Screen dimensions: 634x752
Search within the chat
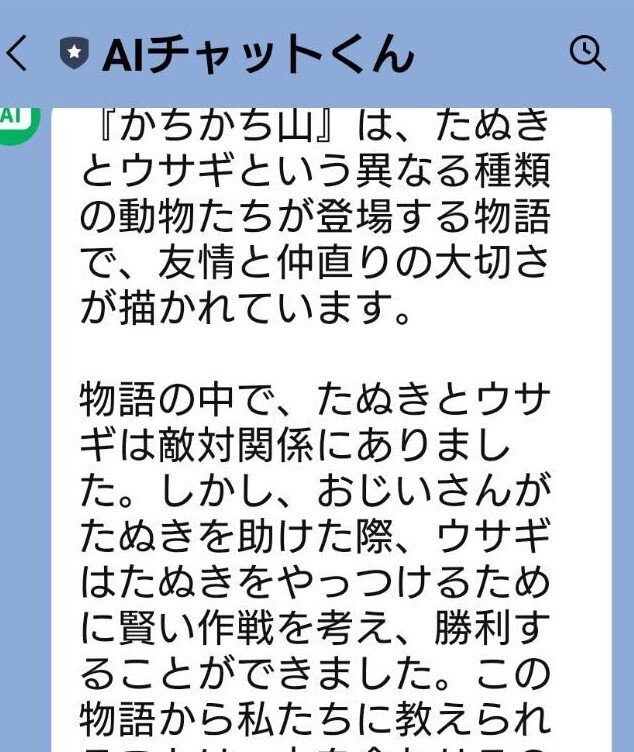tap(587, 54)
